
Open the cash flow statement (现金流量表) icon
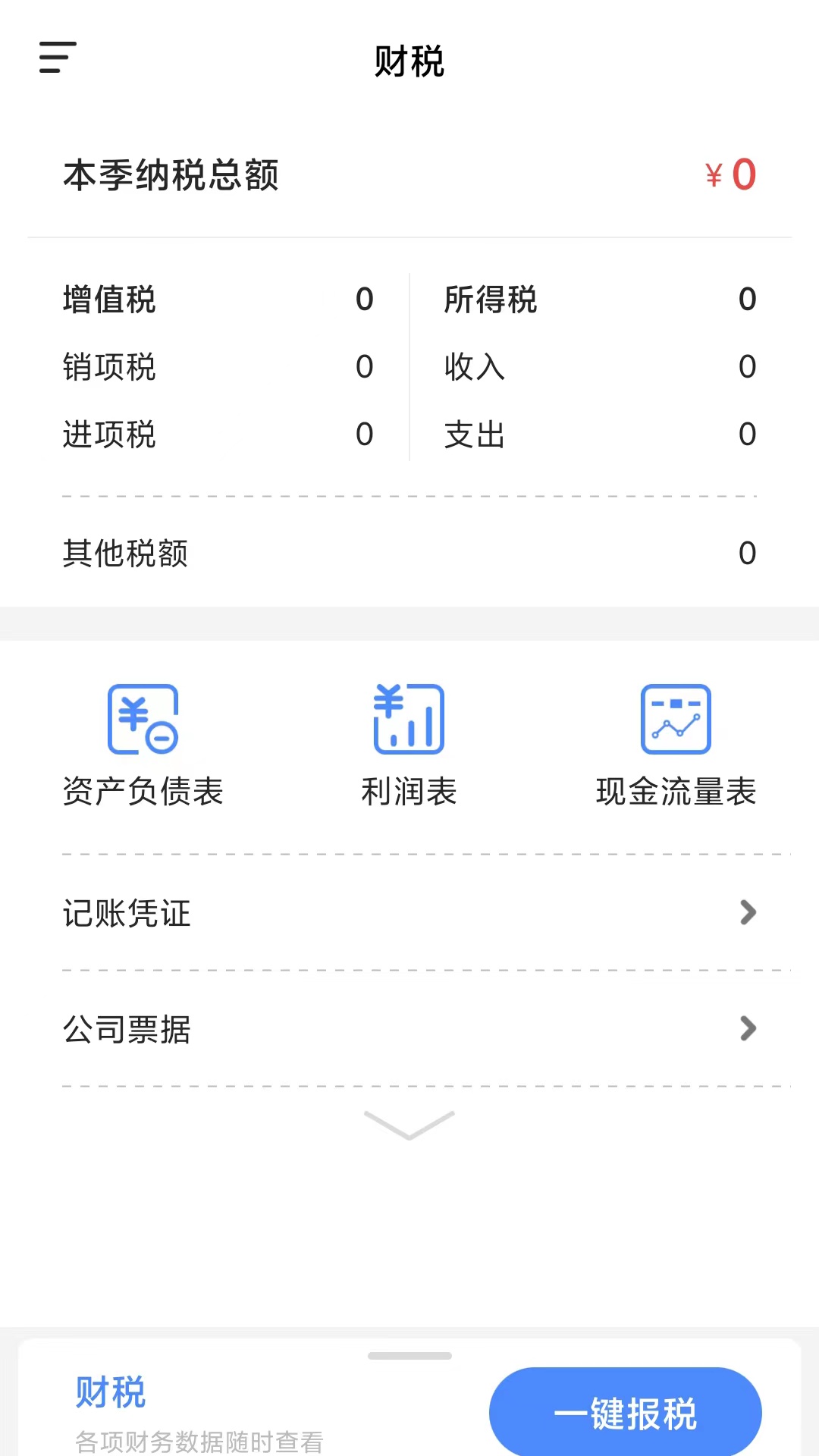point(676,743)
